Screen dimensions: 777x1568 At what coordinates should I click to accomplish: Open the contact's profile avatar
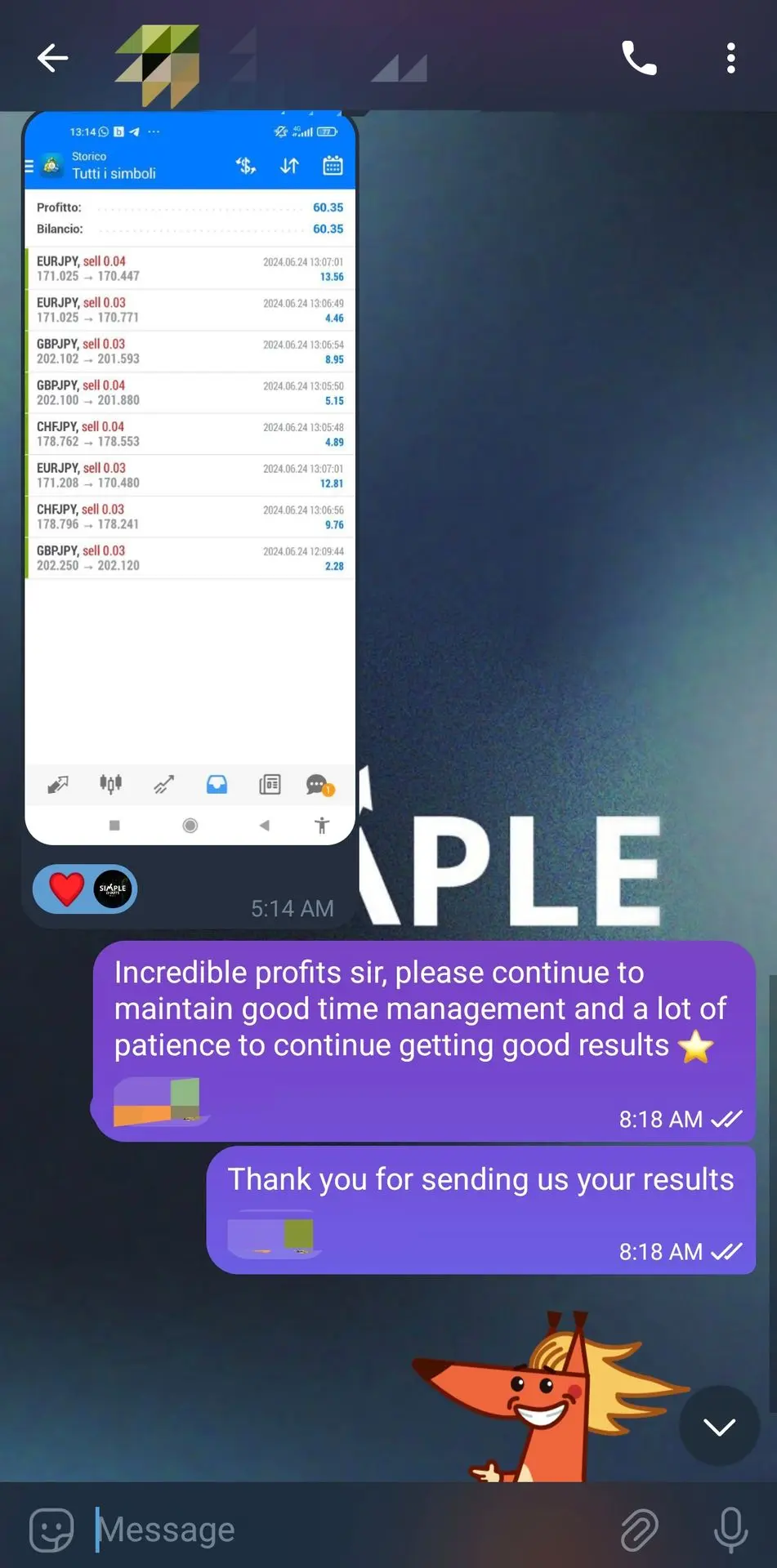click(x=158, y=64)
